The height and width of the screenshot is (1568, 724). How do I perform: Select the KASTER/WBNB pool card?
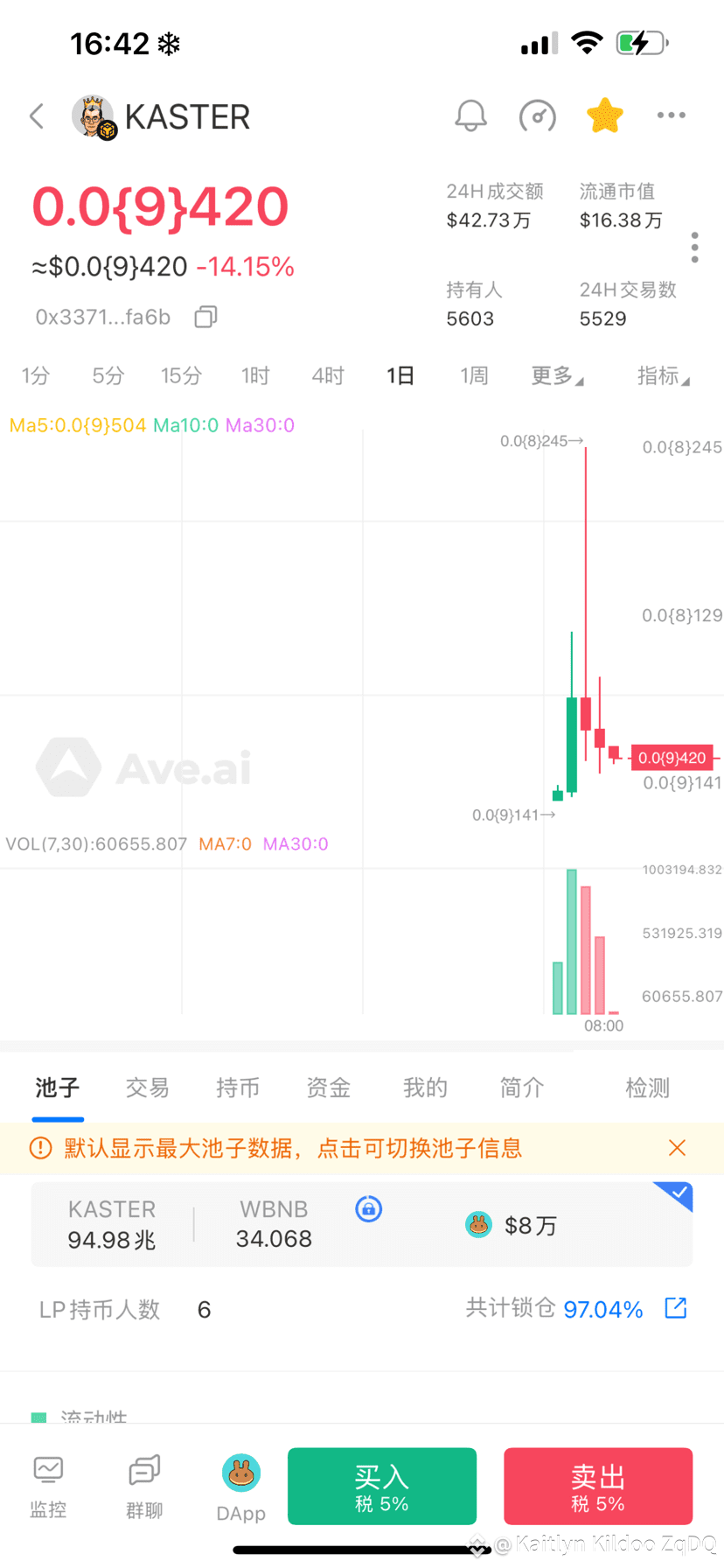pos(362,1224)
